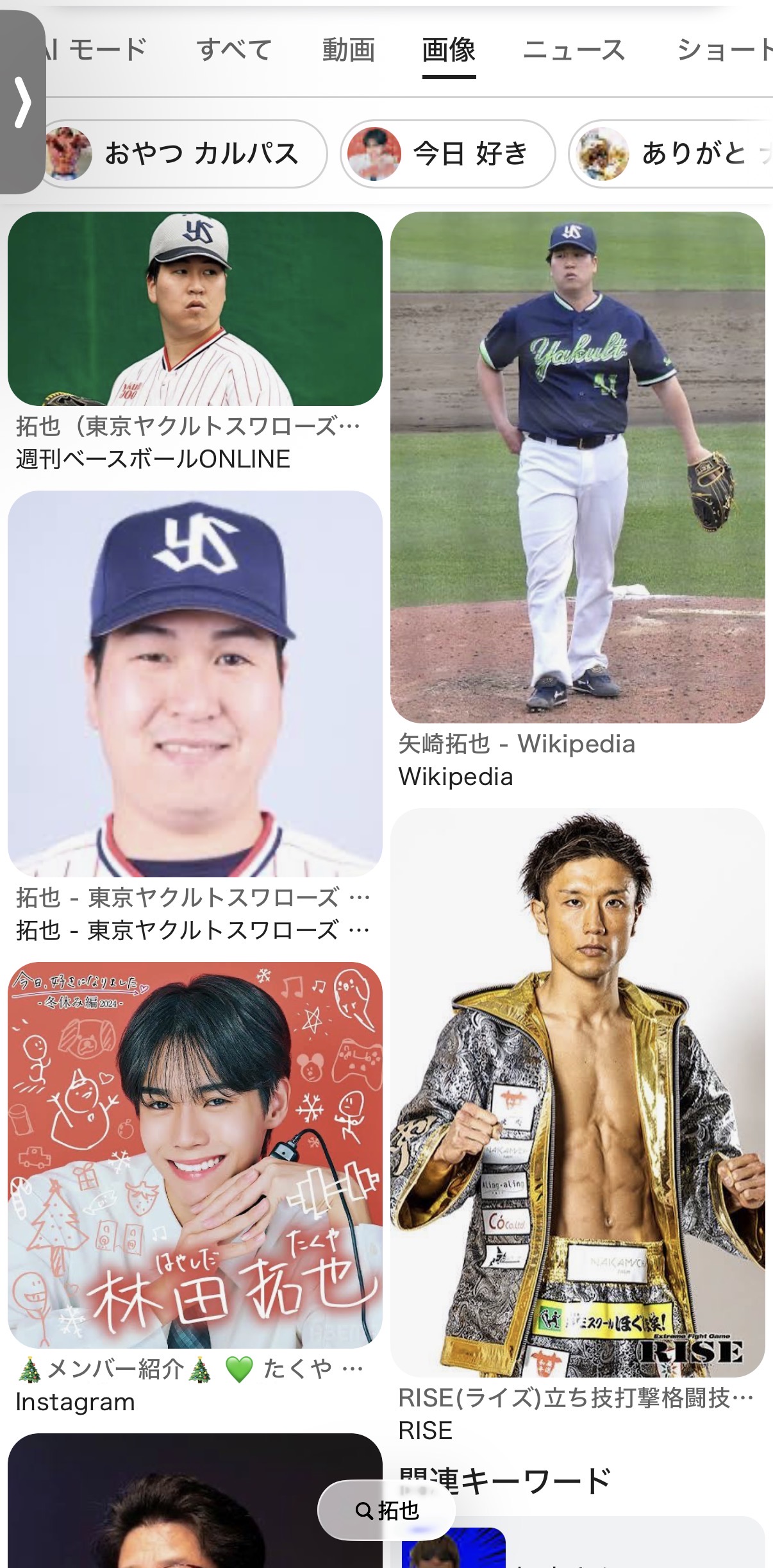773x1568 pixels.
Task: Open the ニュース tab
Action: click(x=574, y=50)
